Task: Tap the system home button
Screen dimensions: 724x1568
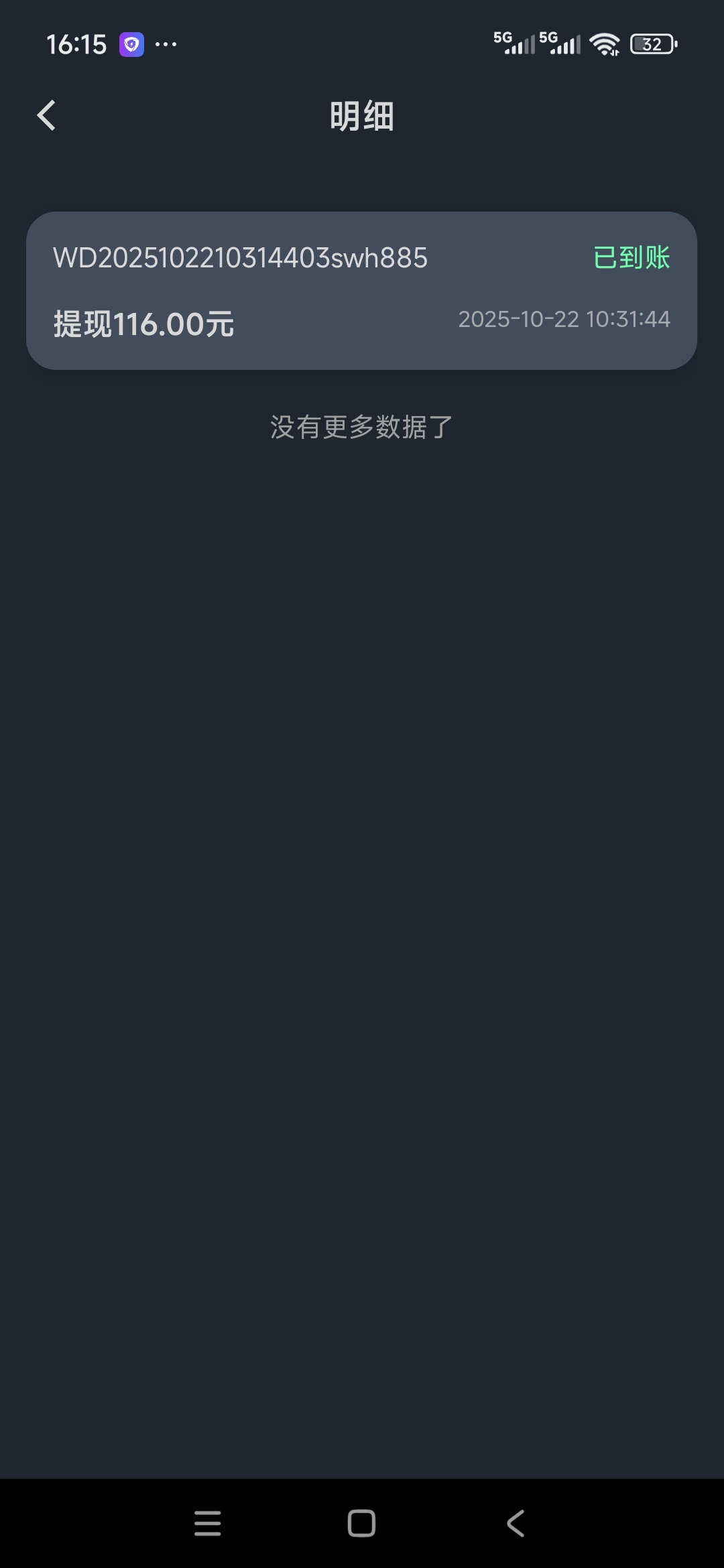Action: click(x=361, y=1523)
